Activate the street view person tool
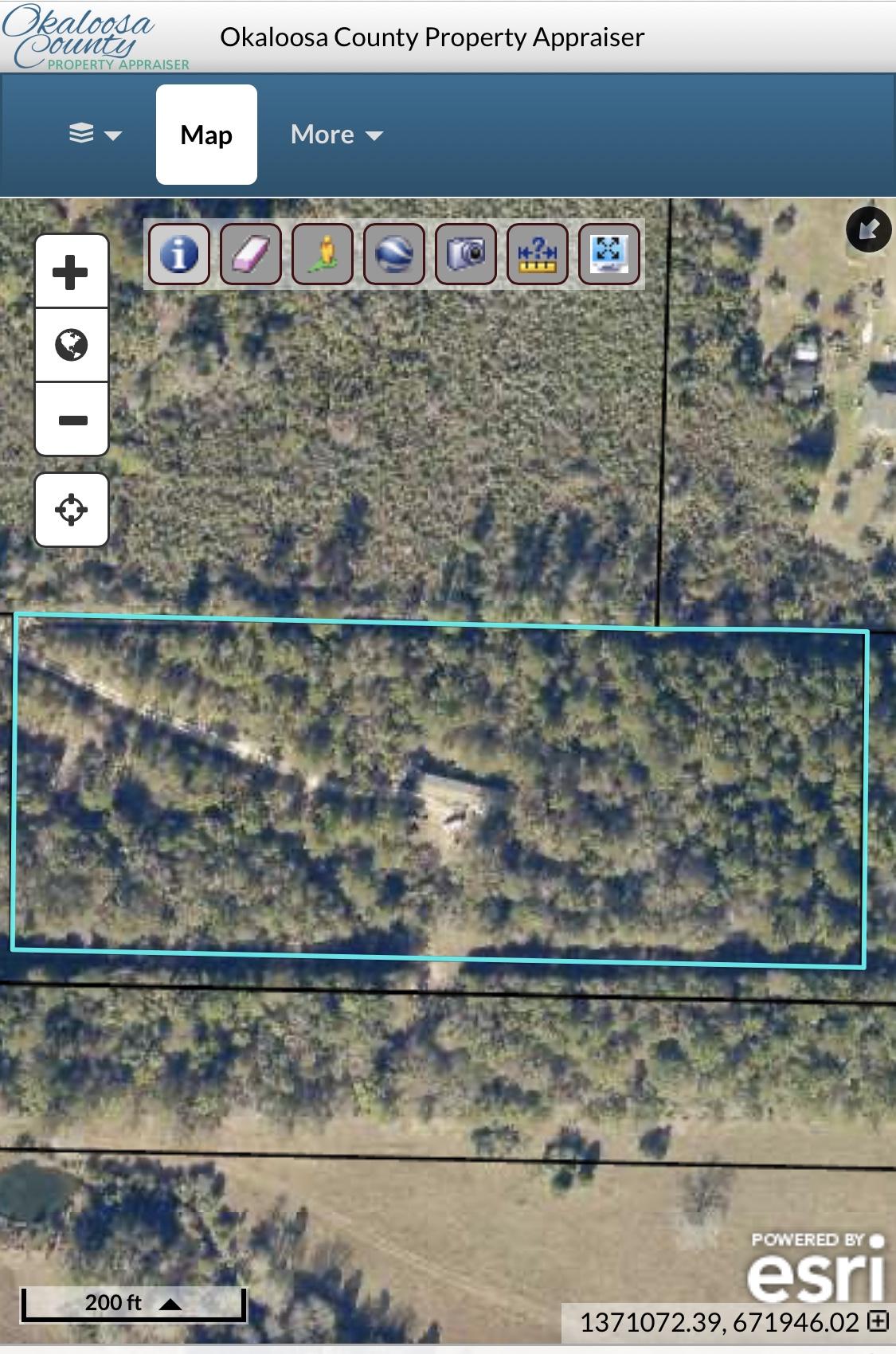The height and width of the screenshot is (1354, 896). [x=323, y=254]
